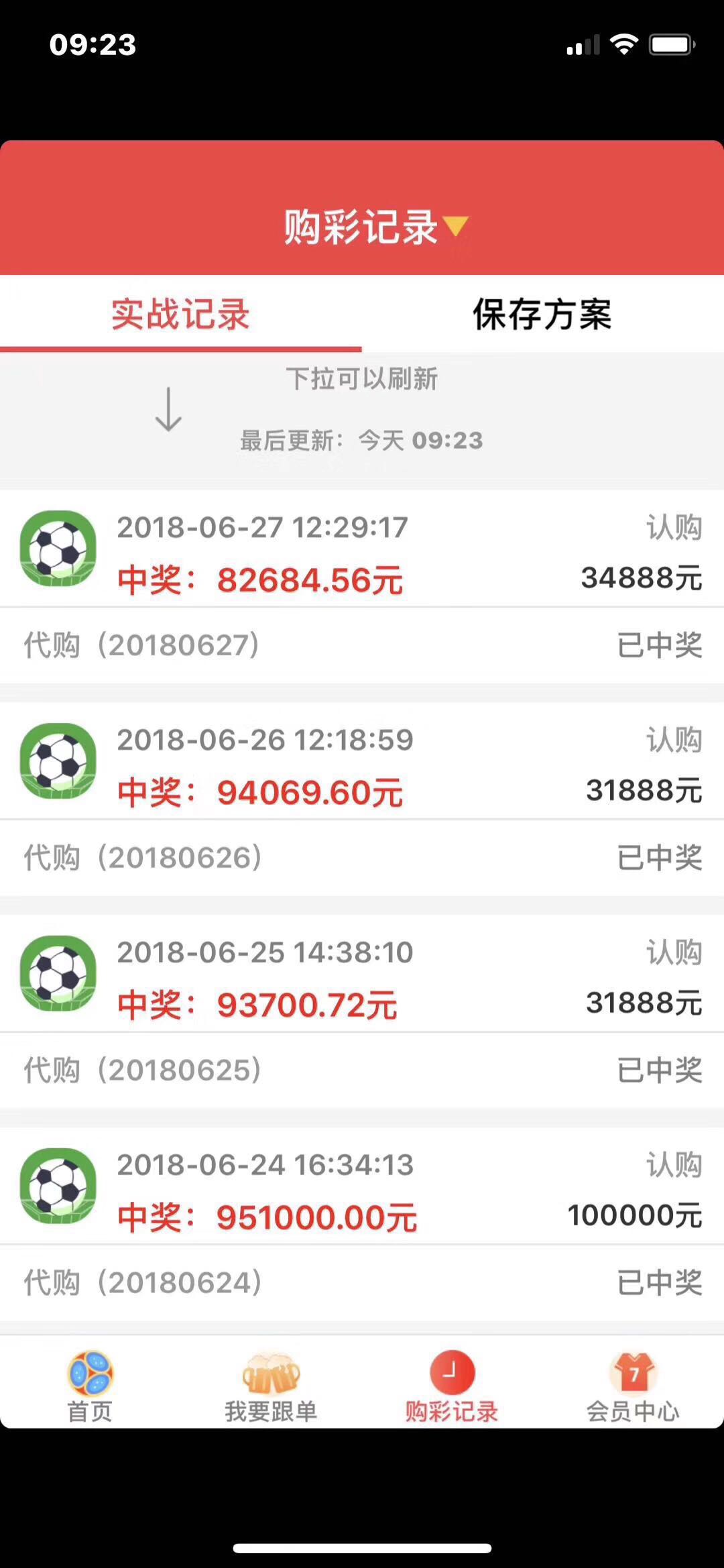Switch to the 保存方案 tab

click(x=543, y=315)
